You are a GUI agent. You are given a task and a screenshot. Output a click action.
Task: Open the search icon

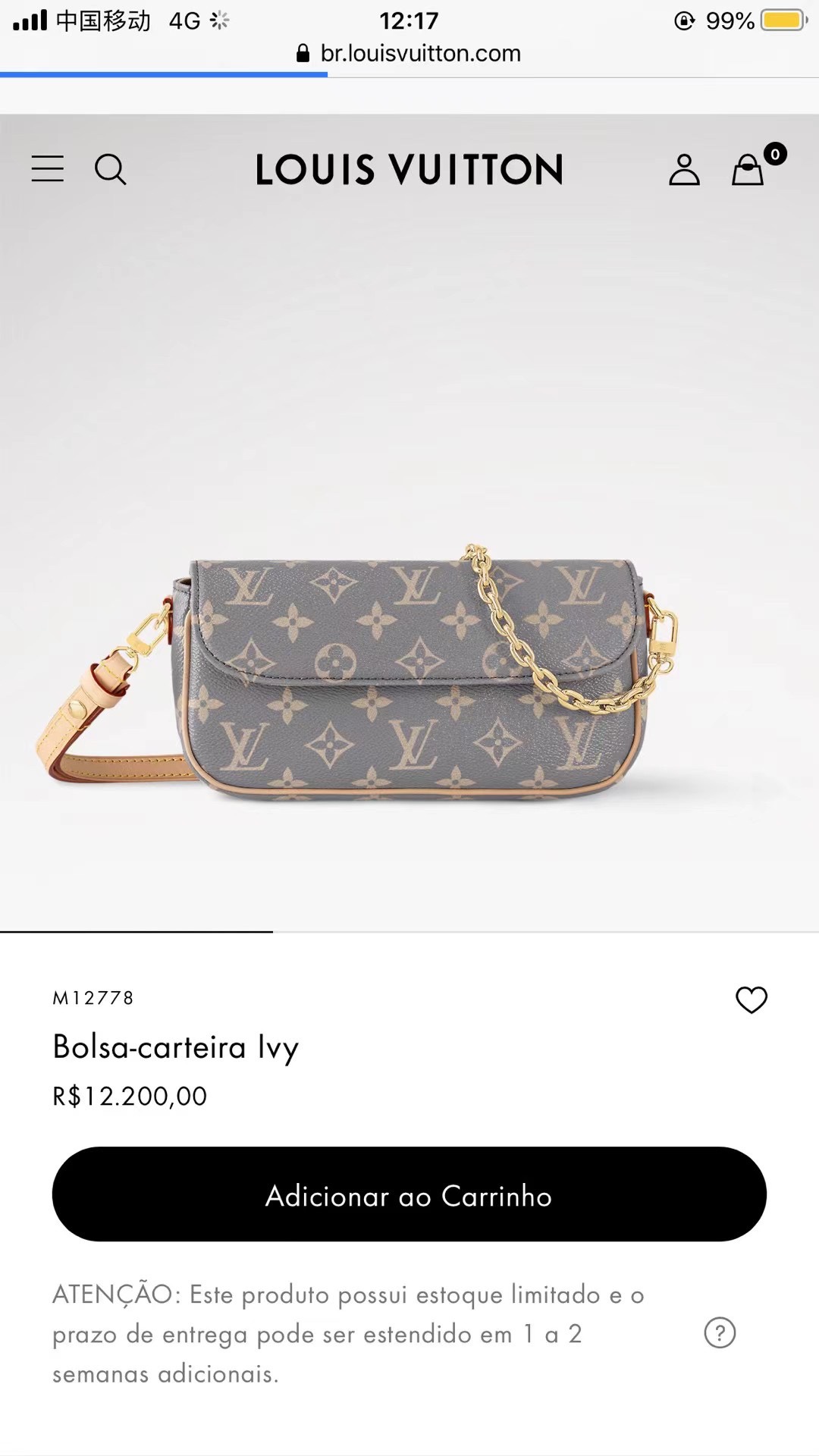pos(110,169)
